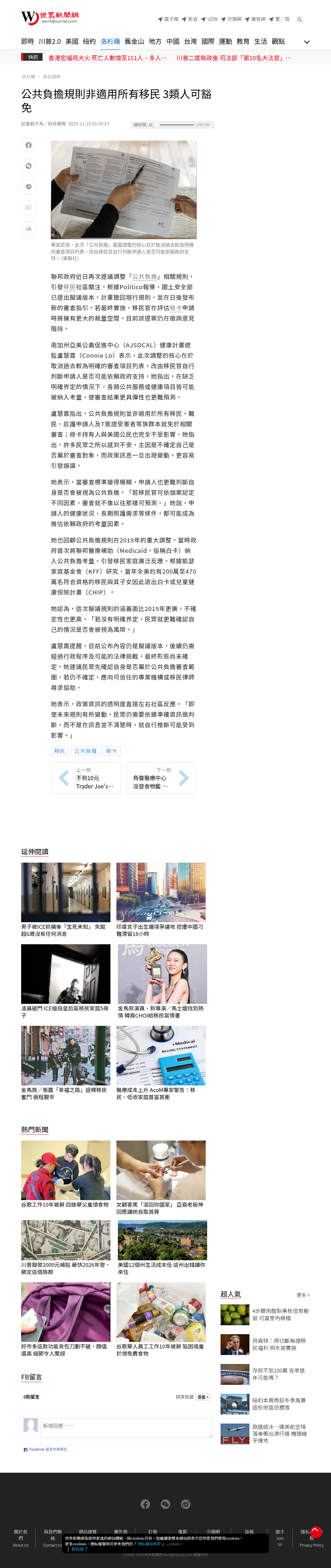The height and width of the screenshot is (1568, 331).
Task: Go to previous article Trader Joe's
Action: tap(86, 778)
